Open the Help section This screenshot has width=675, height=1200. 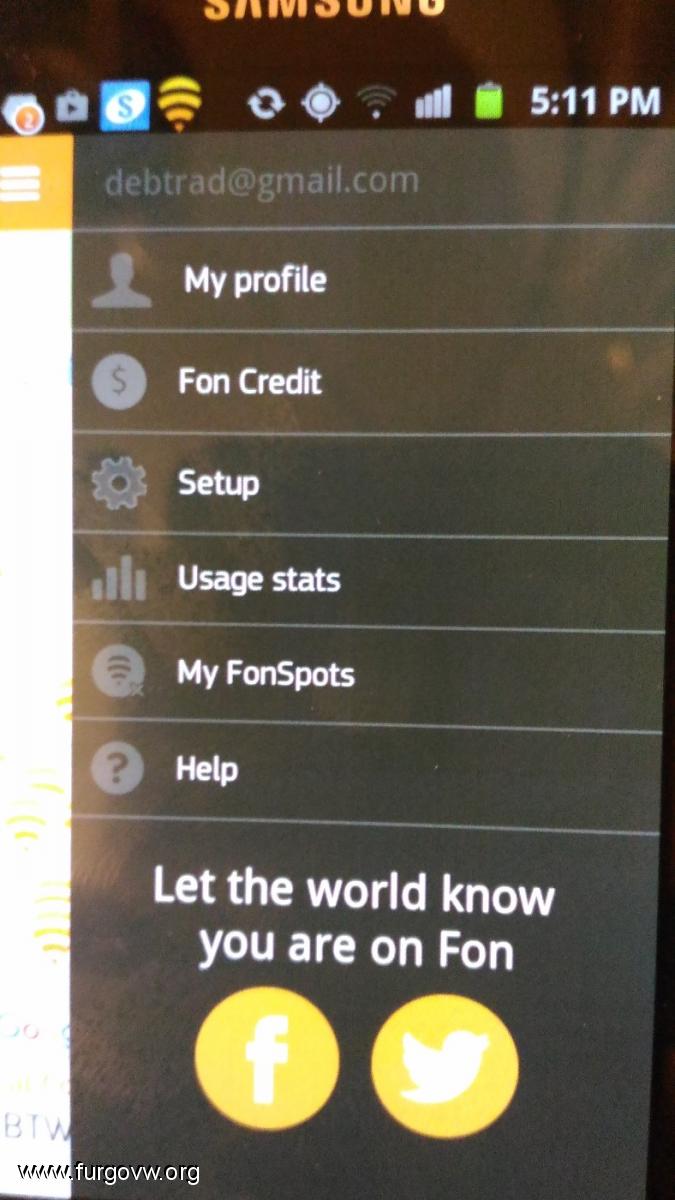point(206,769)
